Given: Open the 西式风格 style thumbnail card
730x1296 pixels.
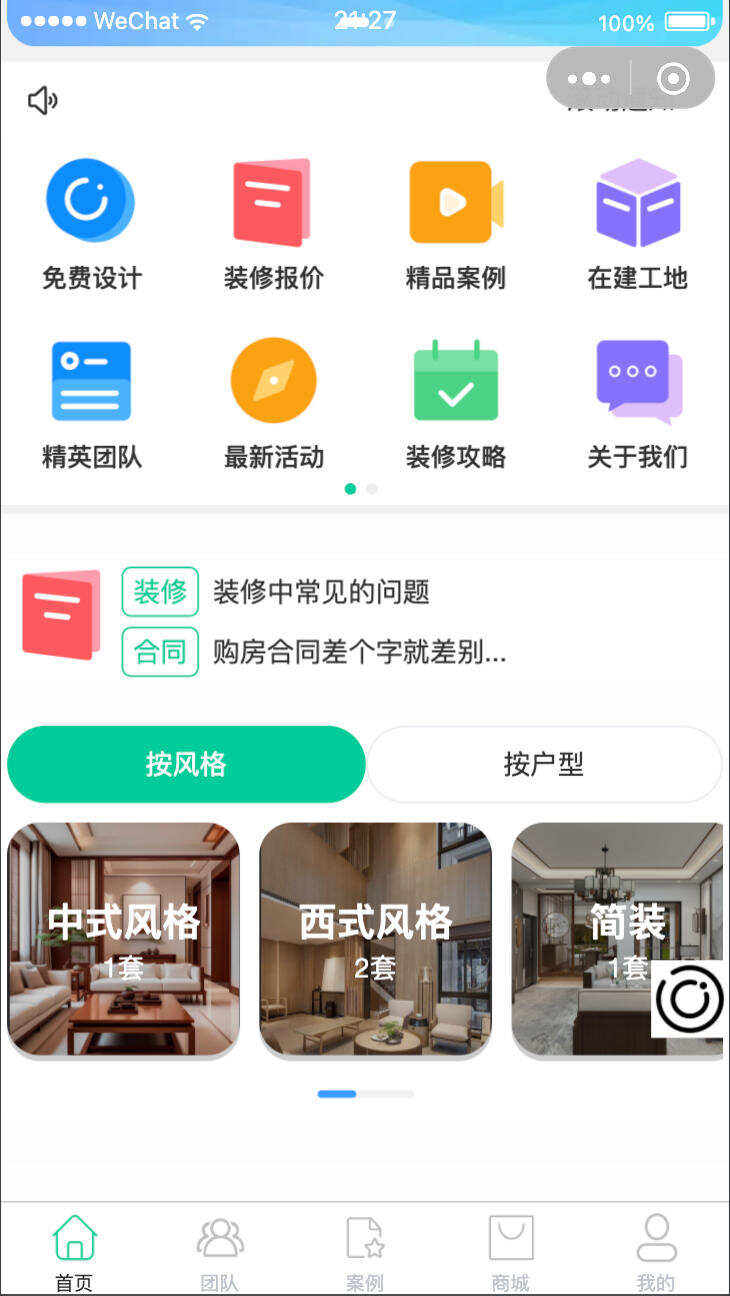Looking at the screenshot, I should tap(375, 938).
